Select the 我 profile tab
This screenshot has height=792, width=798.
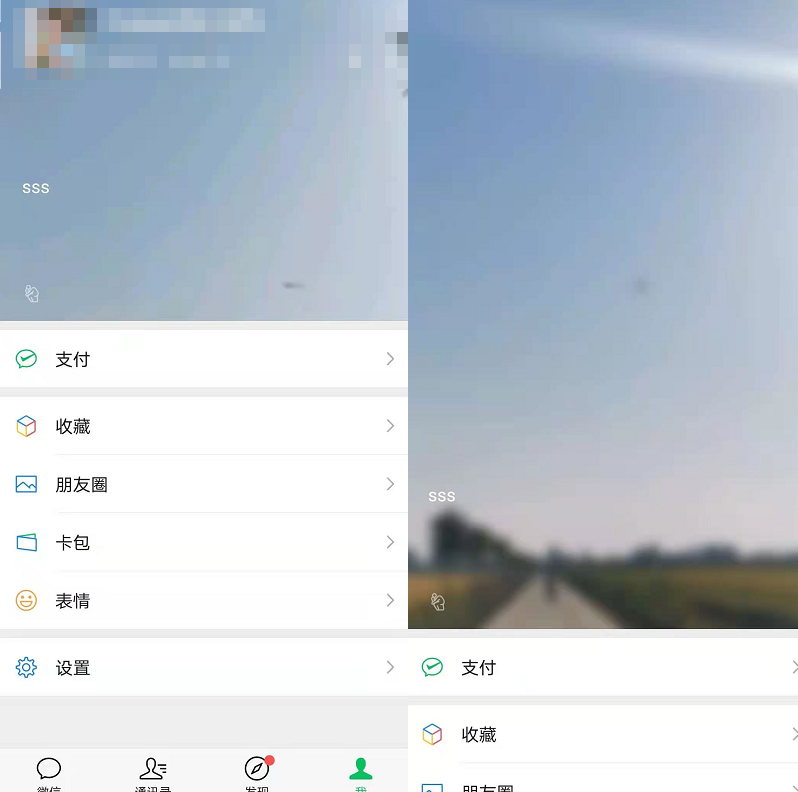coord(360,772)
